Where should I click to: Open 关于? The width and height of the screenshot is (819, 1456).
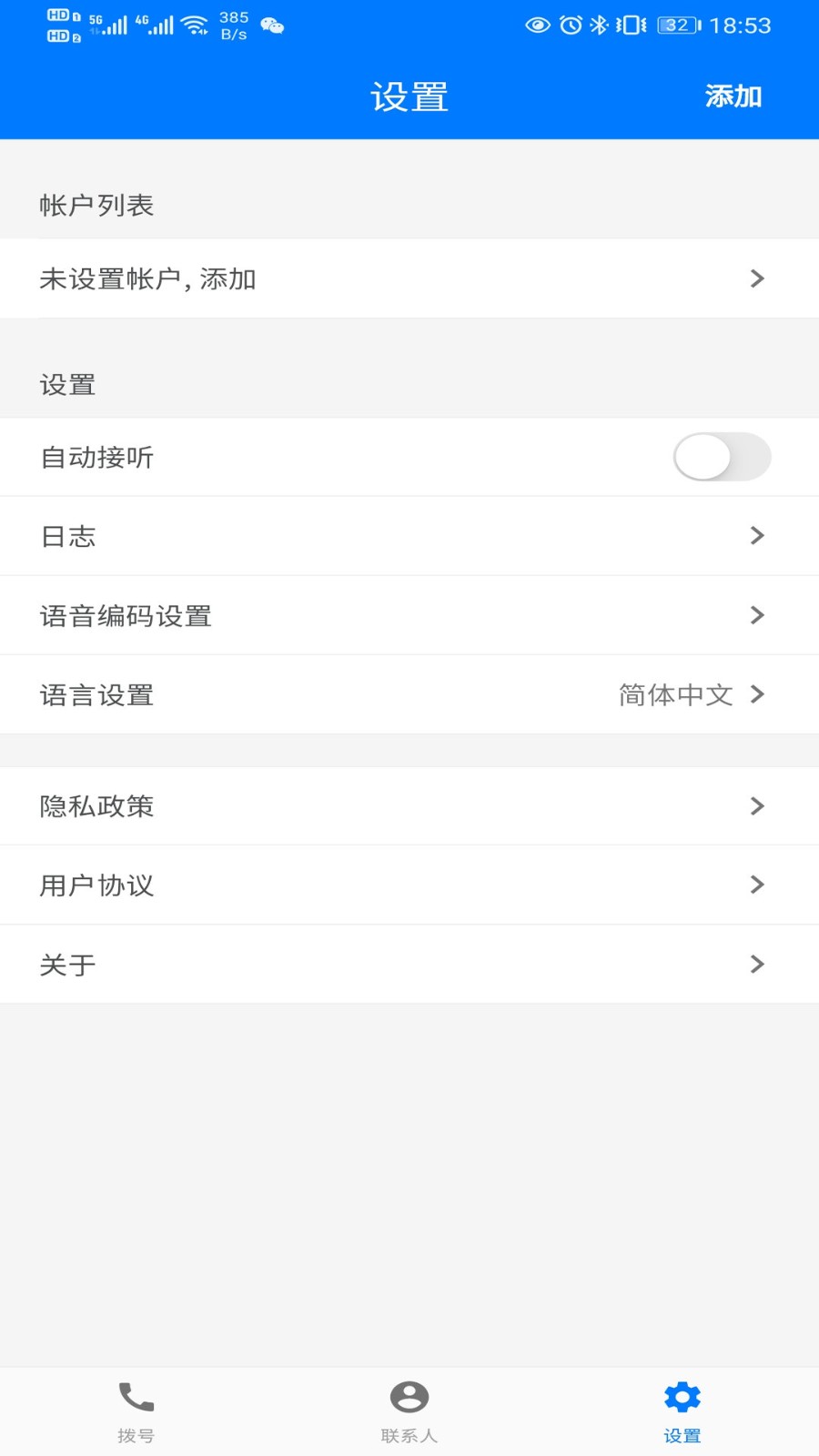click(x=409, y=965)
